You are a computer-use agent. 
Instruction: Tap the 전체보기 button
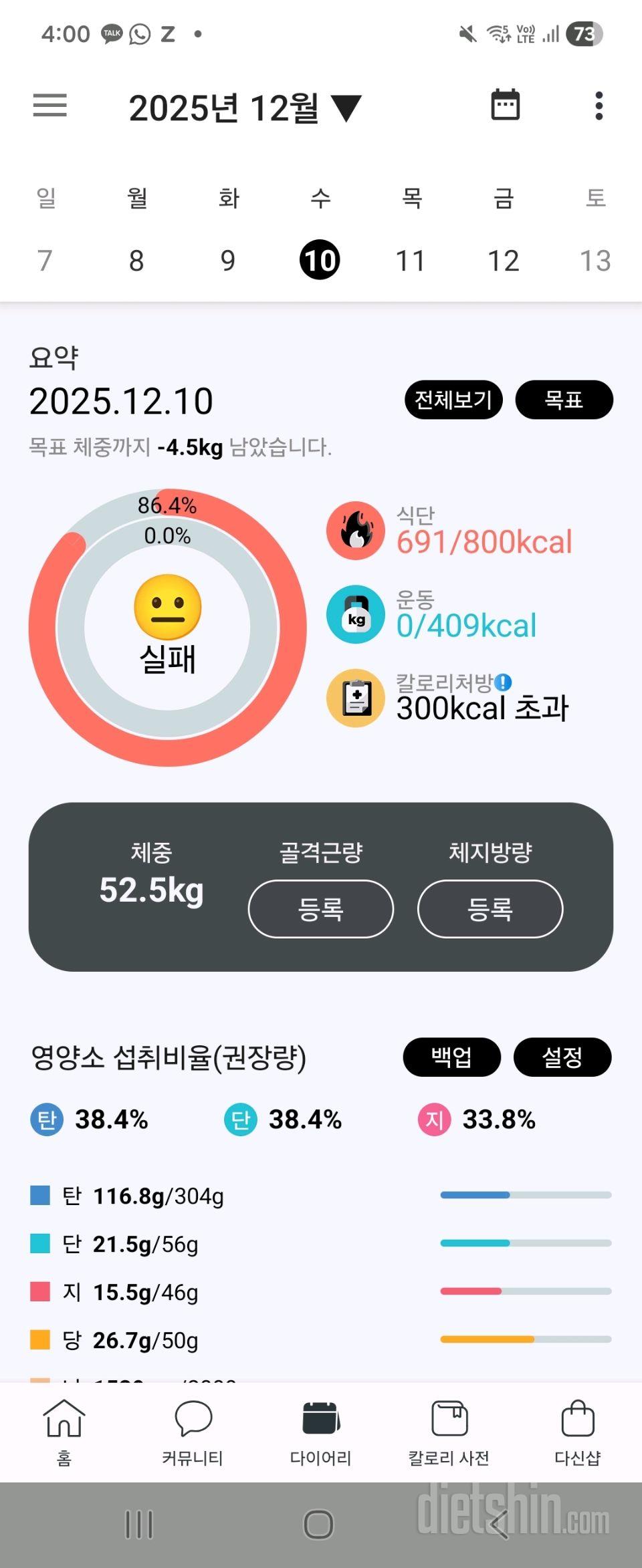453,400
